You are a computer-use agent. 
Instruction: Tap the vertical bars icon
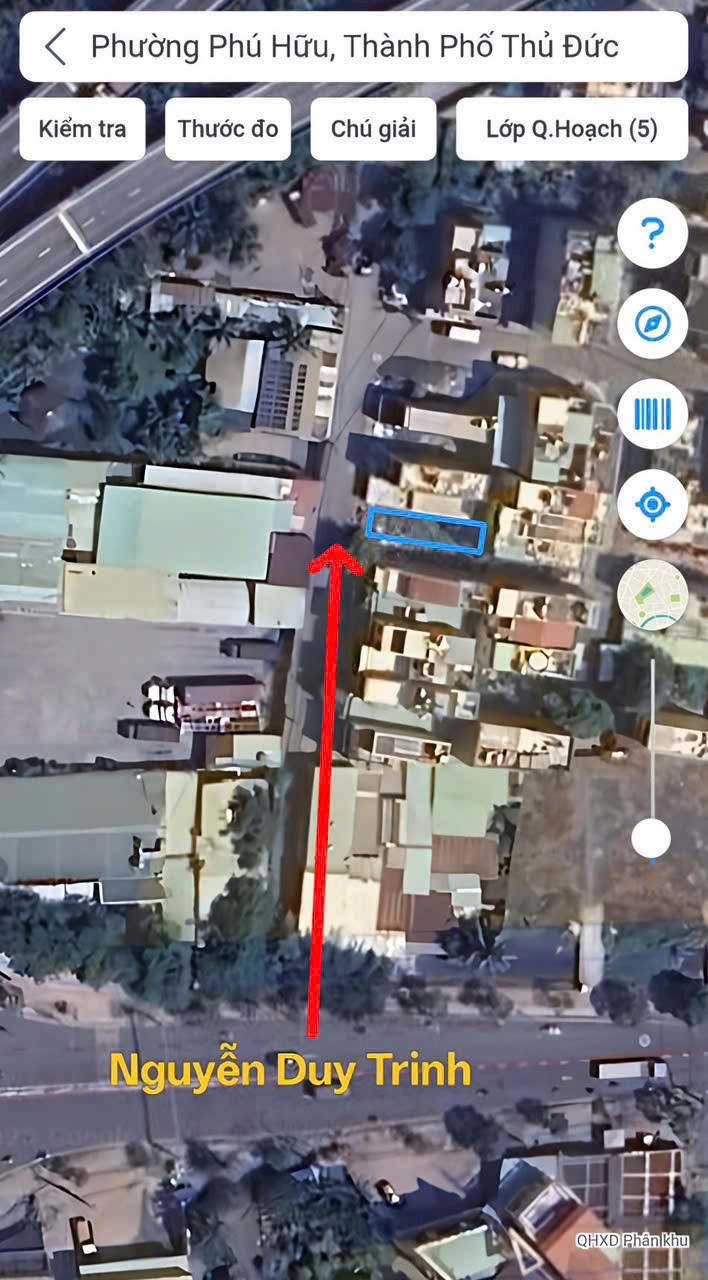click(652, 413)
